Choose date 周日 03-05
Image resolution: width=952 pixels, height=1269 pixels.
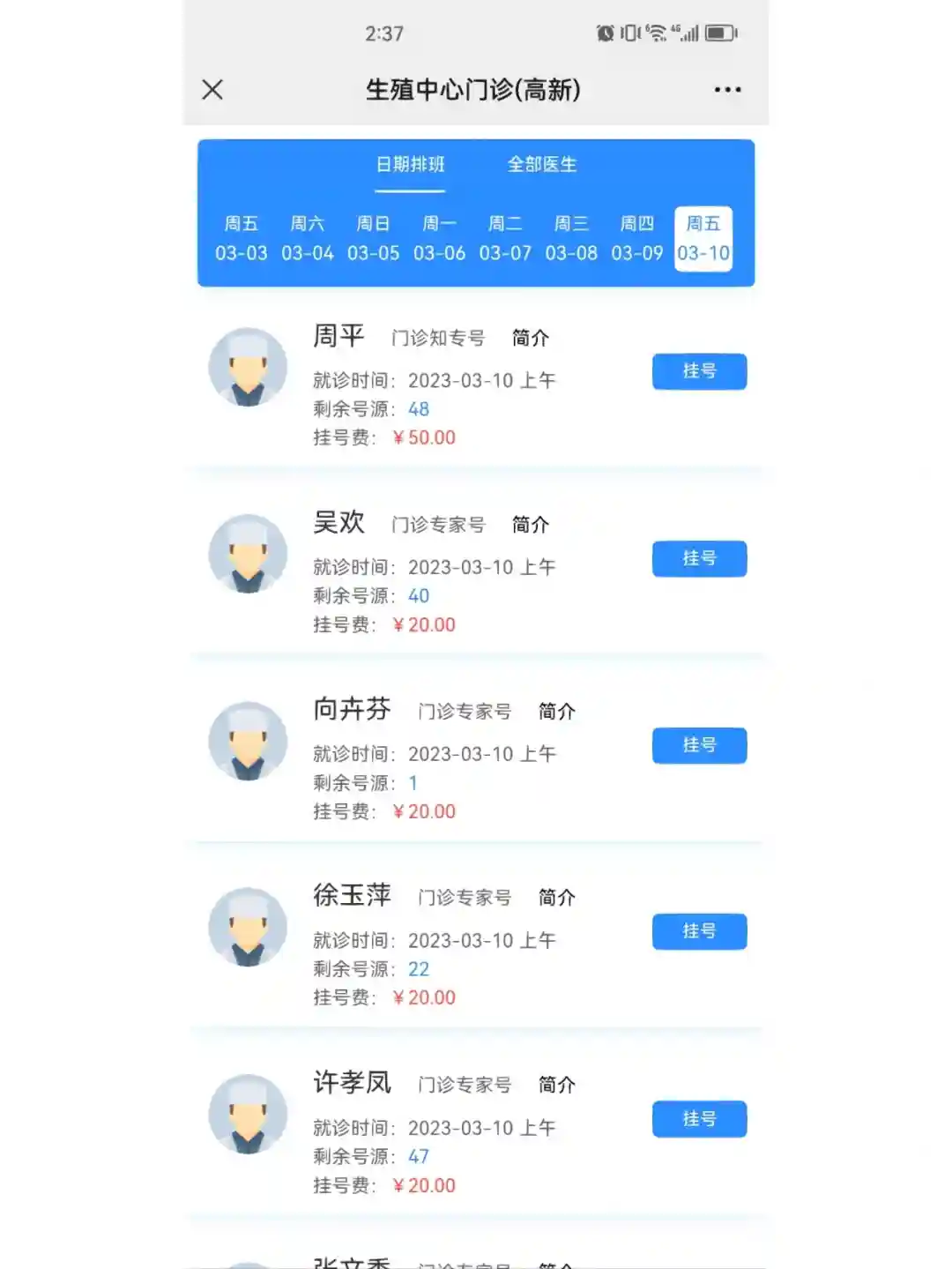pyautogui.click(x=373, y=239)
